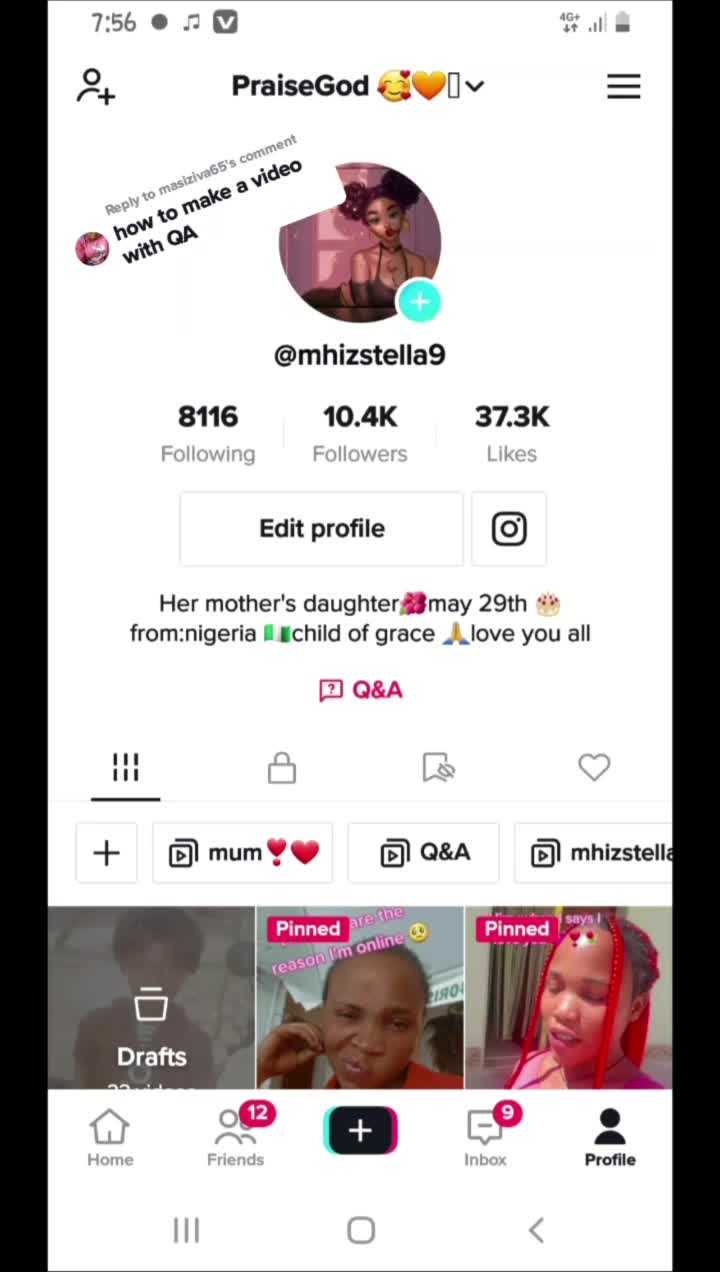Switch to the private videos lock tab

click(282, 768)
